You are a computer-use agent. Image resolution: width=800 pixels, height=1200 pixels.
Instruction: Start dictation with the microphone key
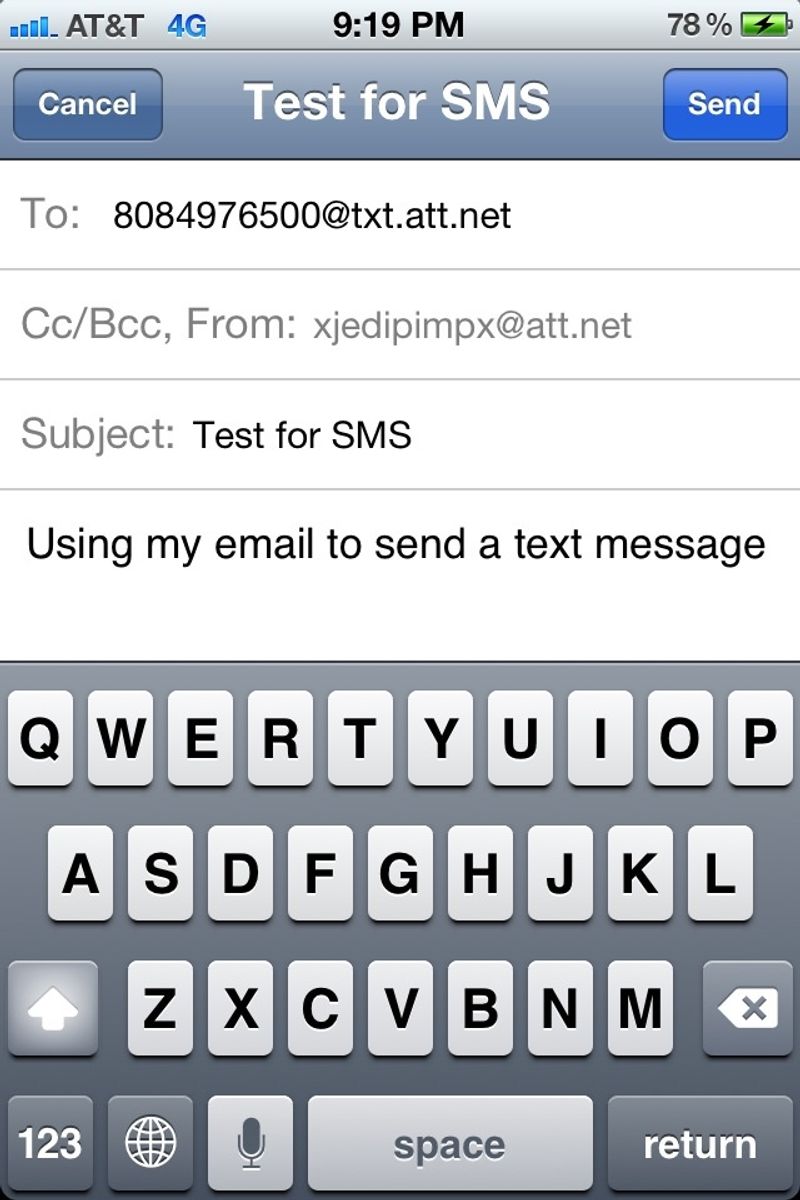[x=250, y=1142]
